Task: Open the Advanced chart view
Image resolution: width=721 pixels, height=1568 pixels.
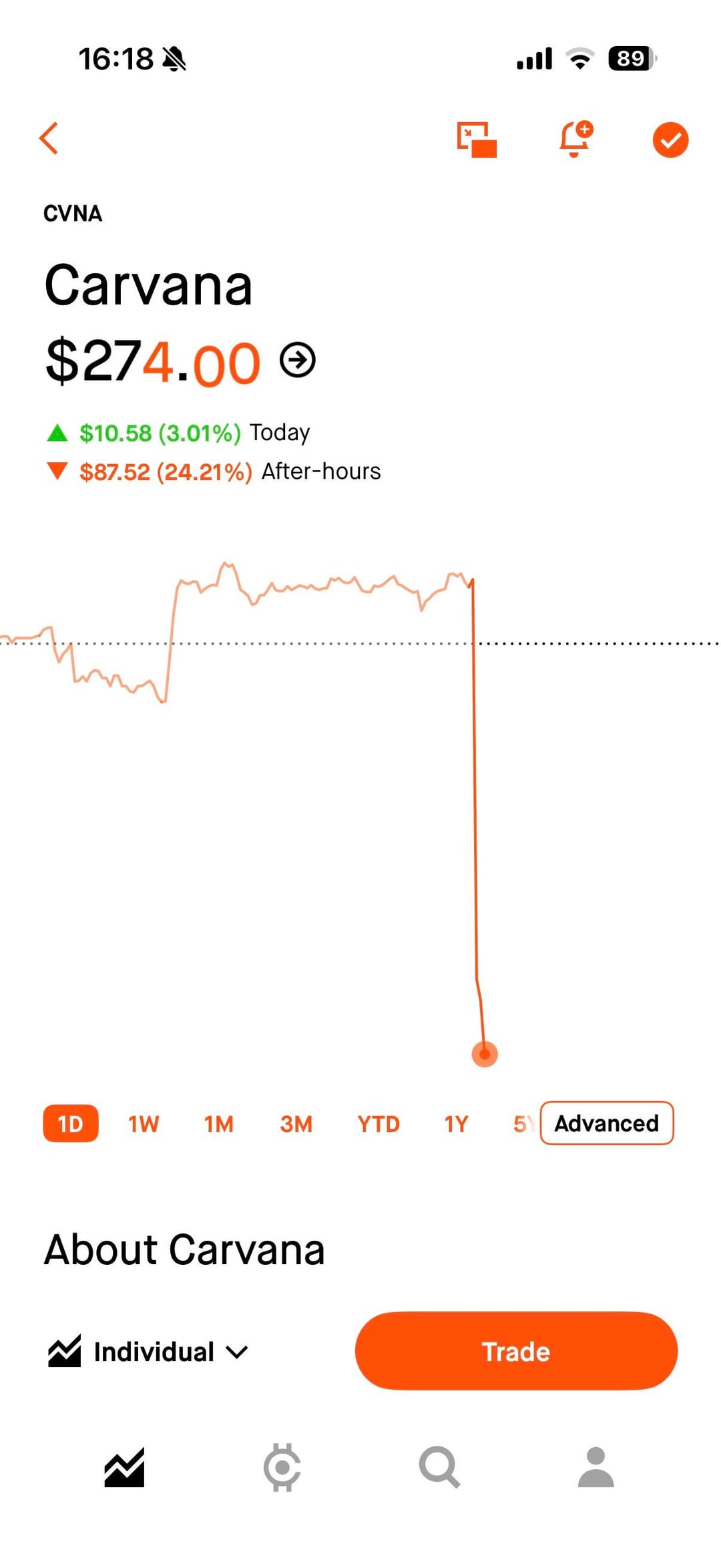Action: point(606,1123)
